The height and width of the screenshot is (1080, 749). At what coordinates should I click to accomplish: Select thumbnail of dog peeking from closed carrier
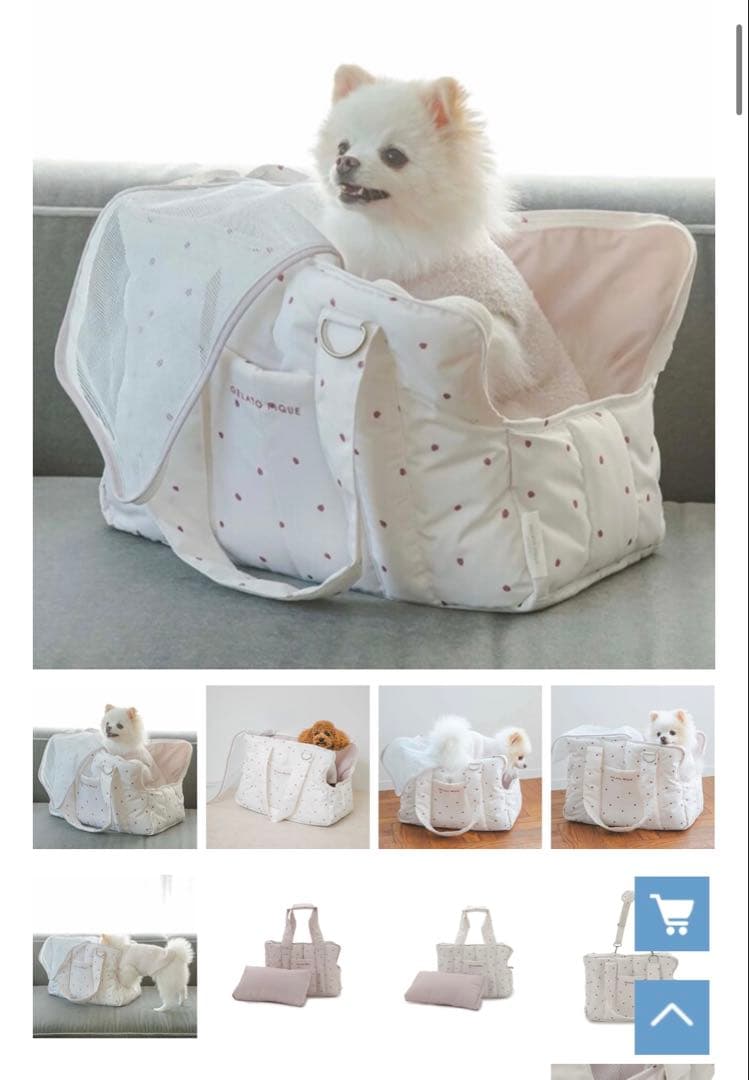coord(632,767)
